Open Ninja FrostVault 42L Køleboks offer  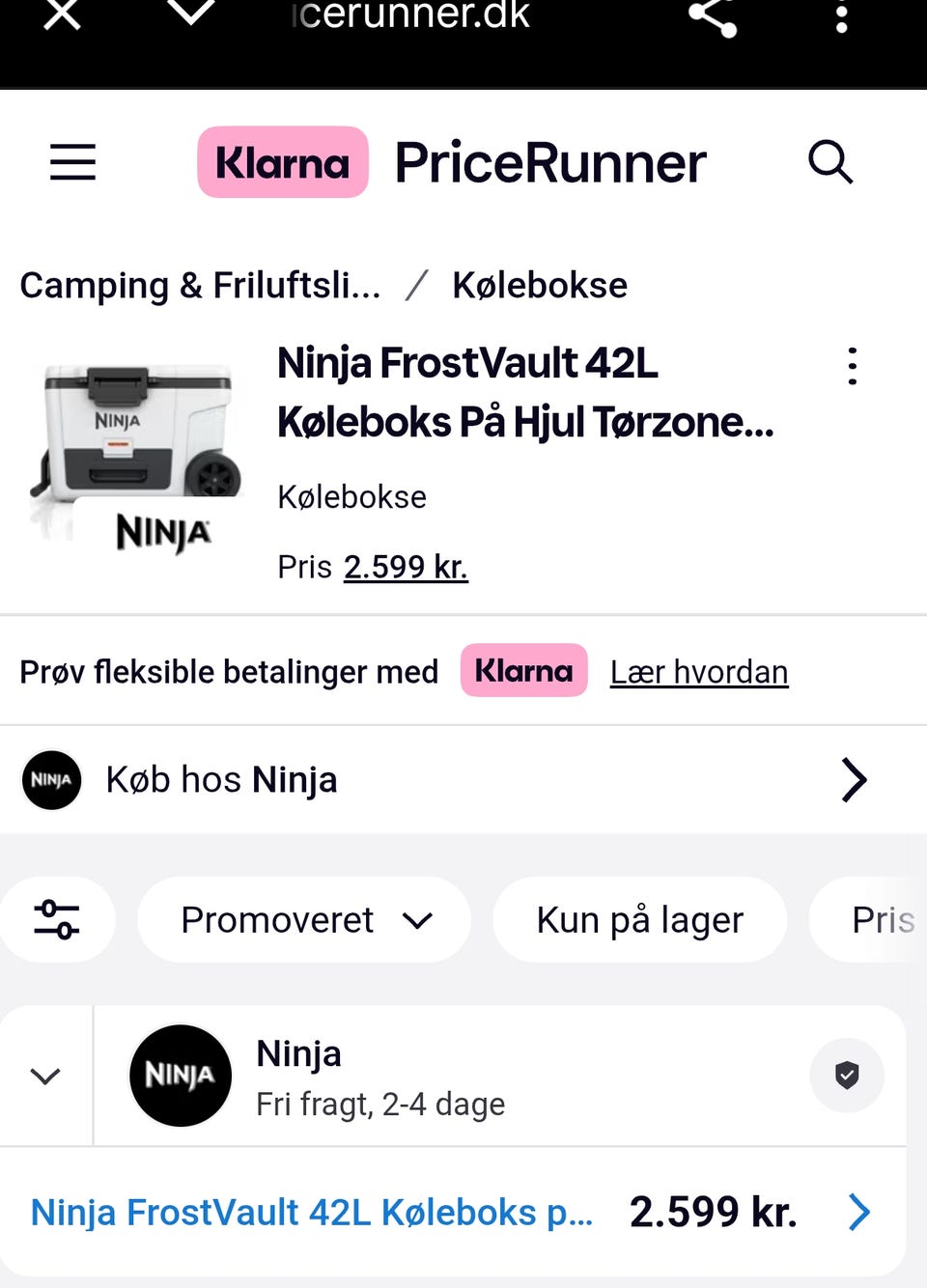pyautogui.click(x=312, y=1213)
